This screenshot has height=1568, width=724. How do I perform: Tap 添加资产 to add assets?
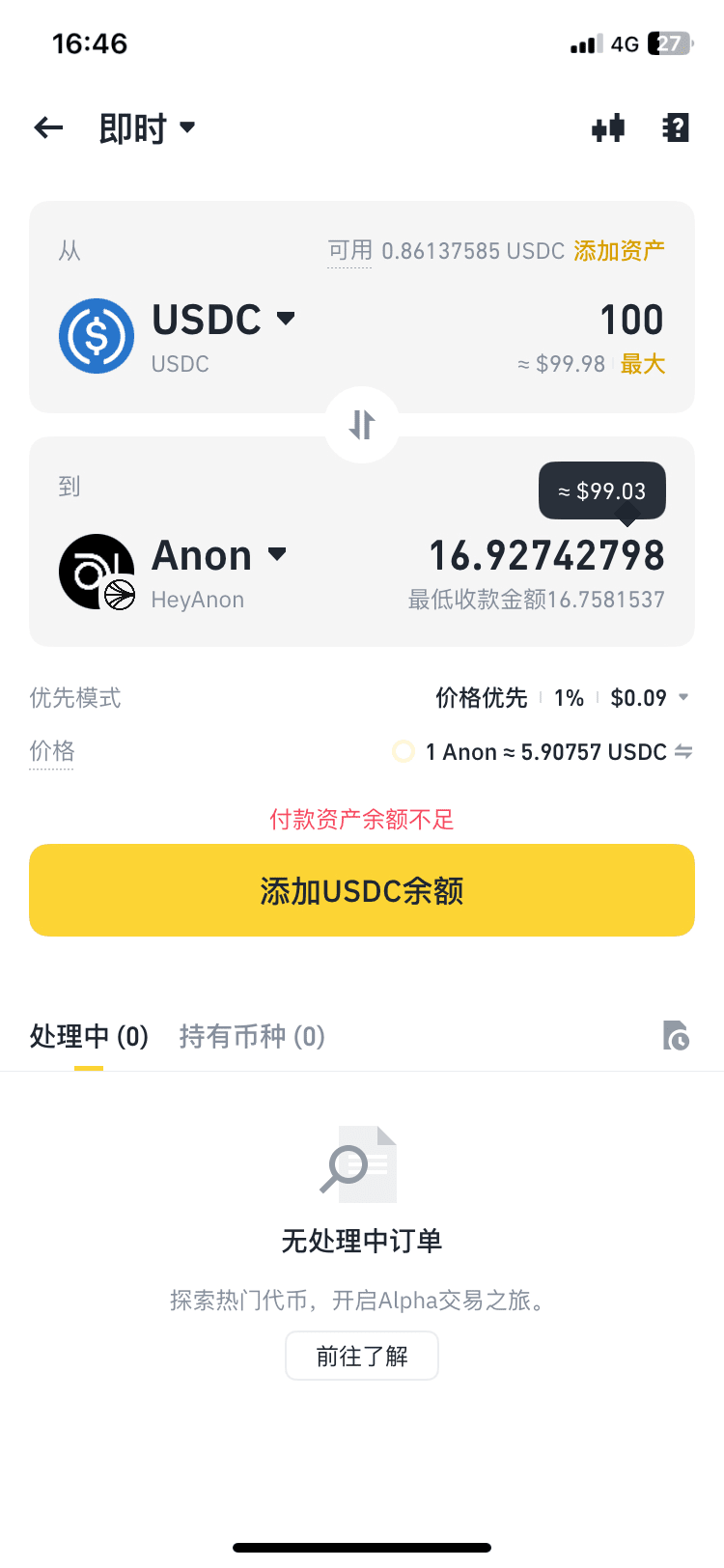[x=619, y=251]
